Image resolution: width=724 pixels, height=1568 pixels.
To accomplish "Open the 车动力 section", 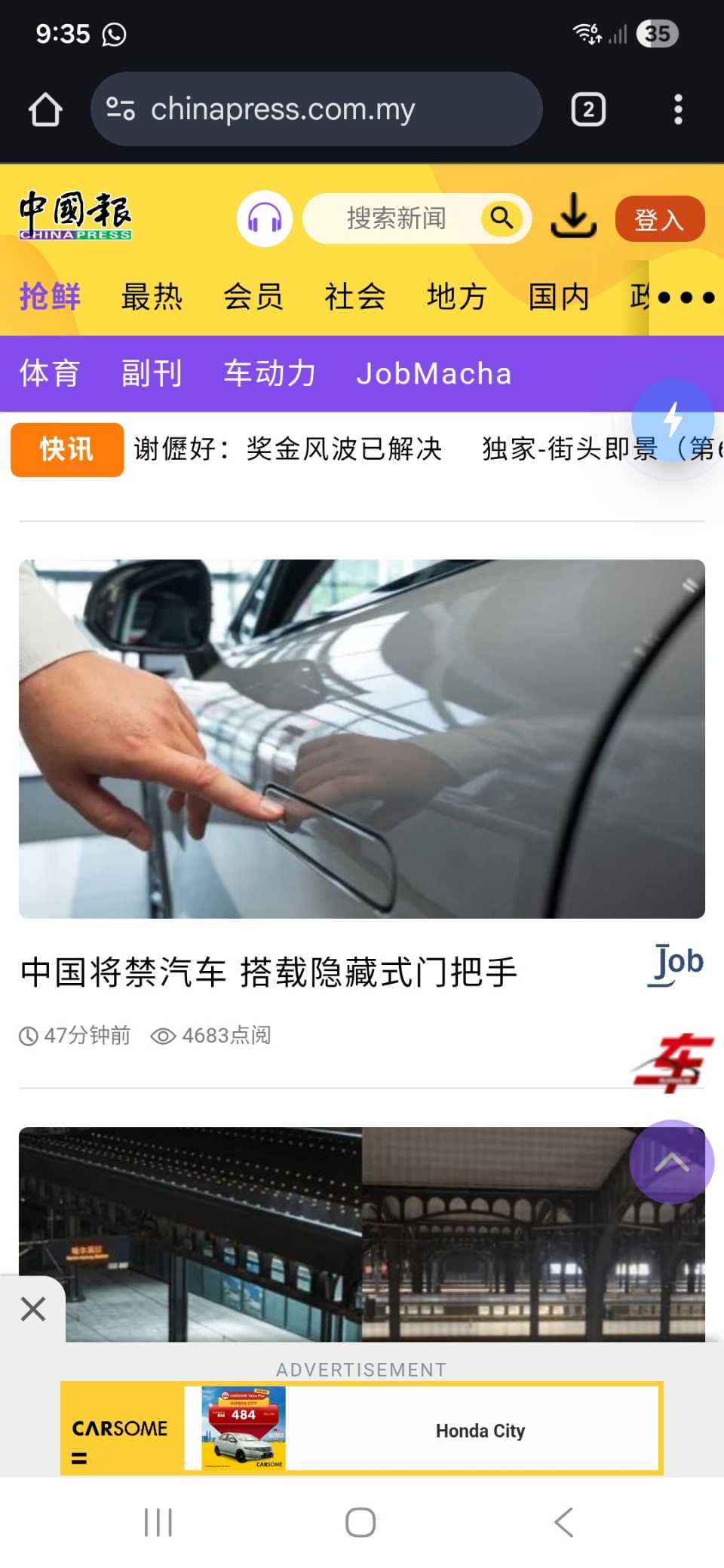I will [269, 374].
